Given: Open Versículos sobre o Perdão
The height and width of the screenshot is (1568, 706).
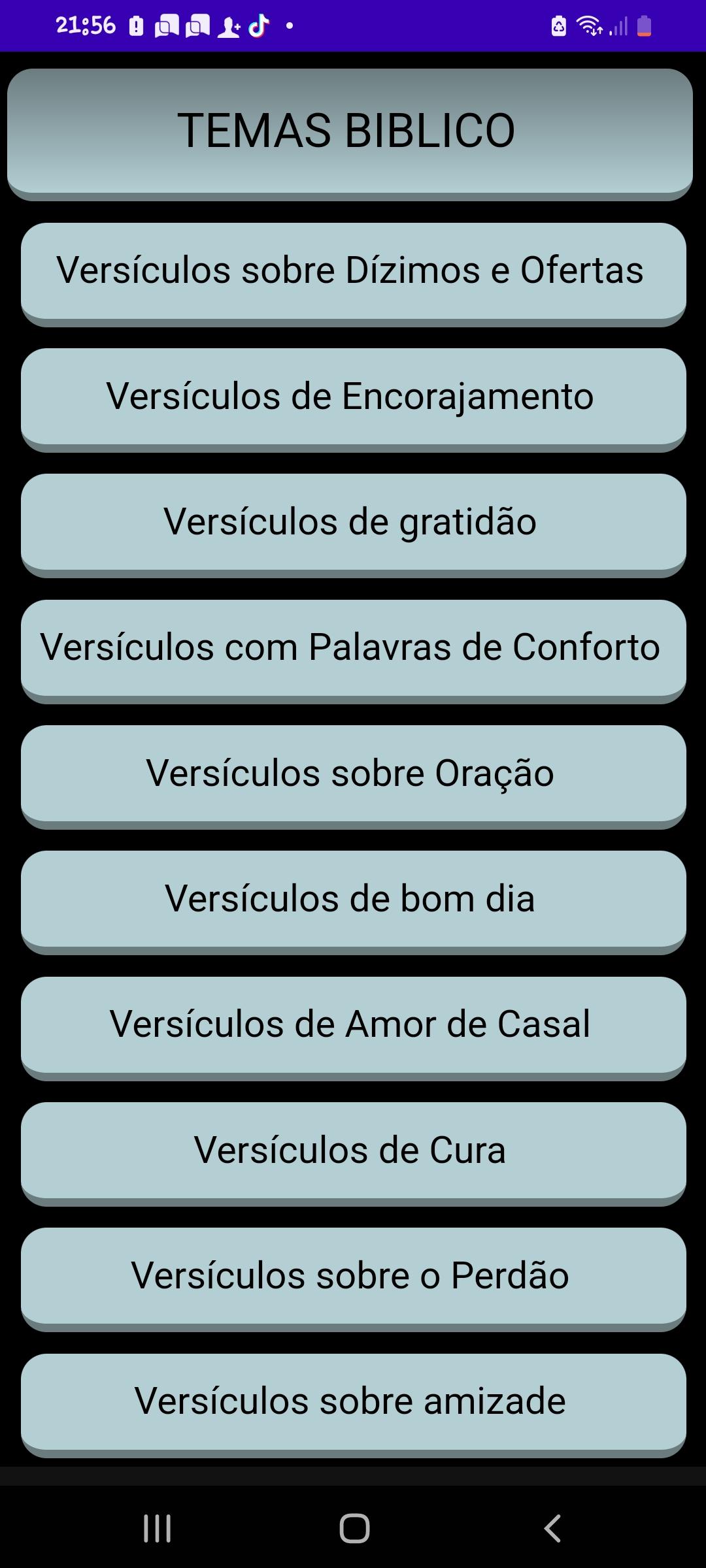Looking at the screenshot, I should point(353,1279).
